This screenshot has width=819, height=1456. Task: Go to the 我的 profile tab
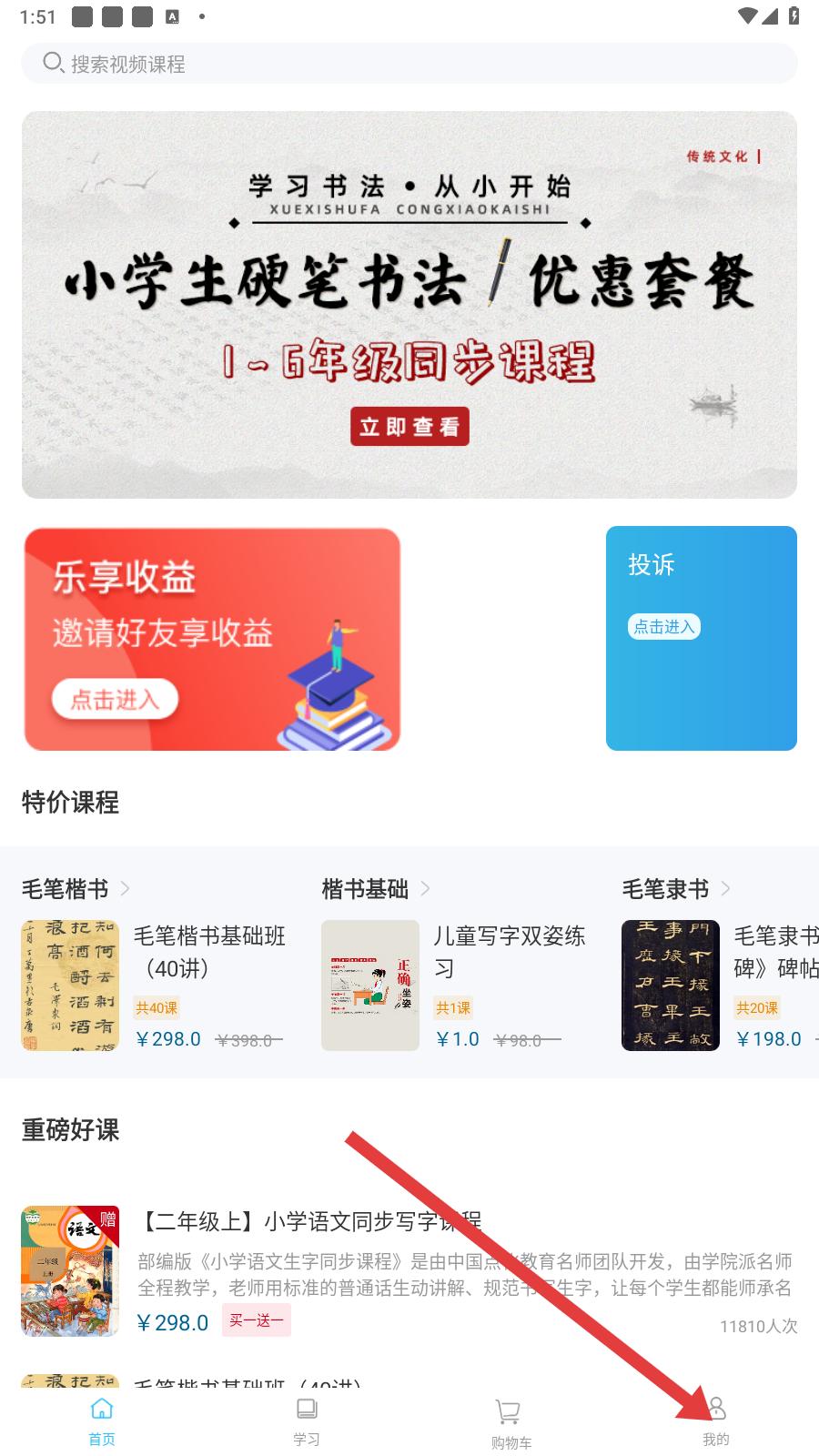click(716, 1421)
